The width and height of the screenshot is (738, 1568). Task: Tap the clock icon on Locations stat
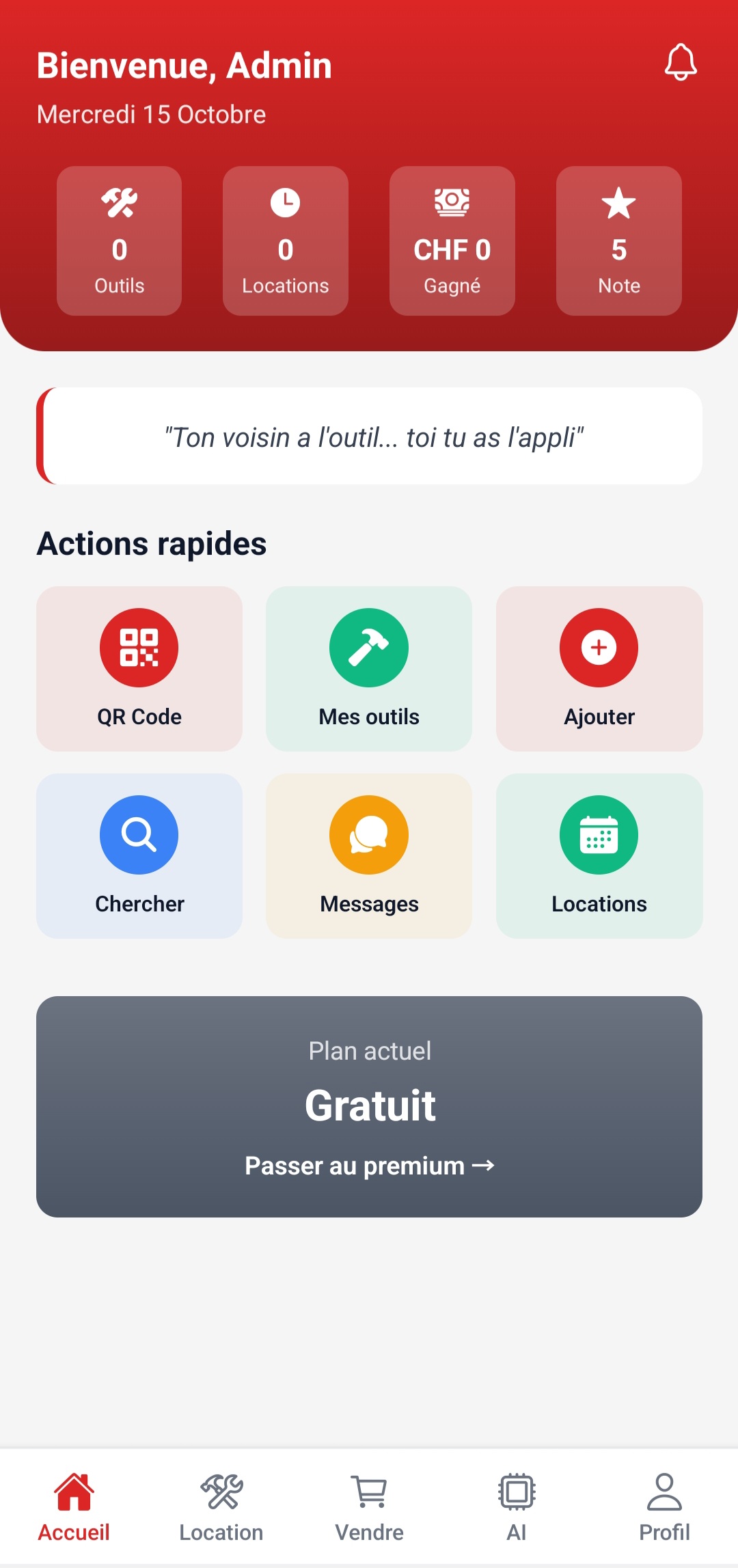point(285,202)
